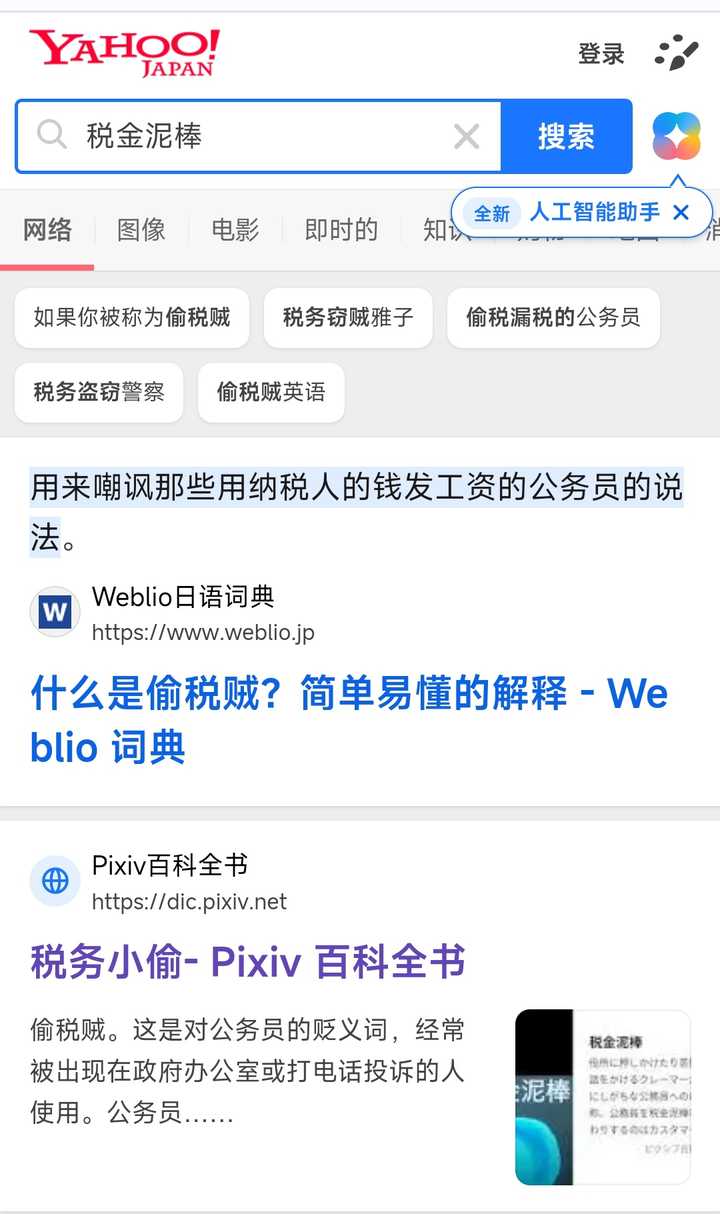Viewport: 720px width, 1214px height.
Task: Switch to the 图像 images tab
Action: click(x=141, y=230)
